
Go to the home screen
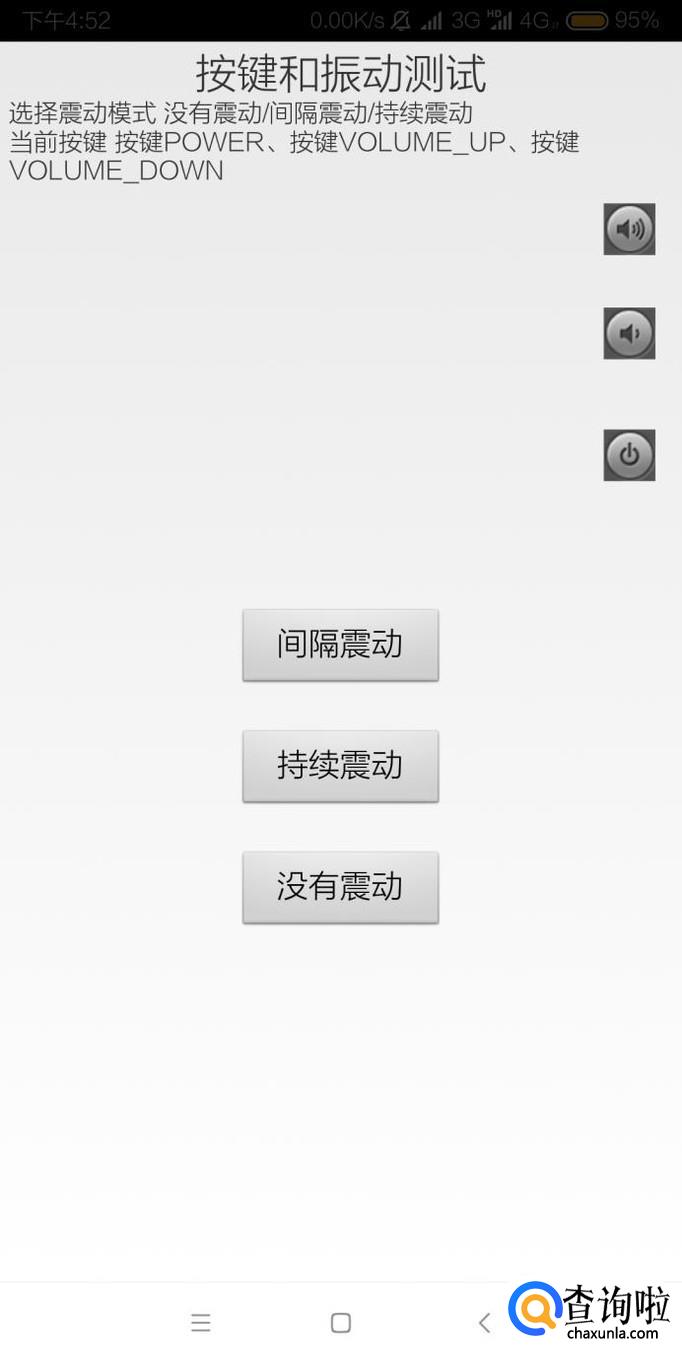tap(341, 1323)
